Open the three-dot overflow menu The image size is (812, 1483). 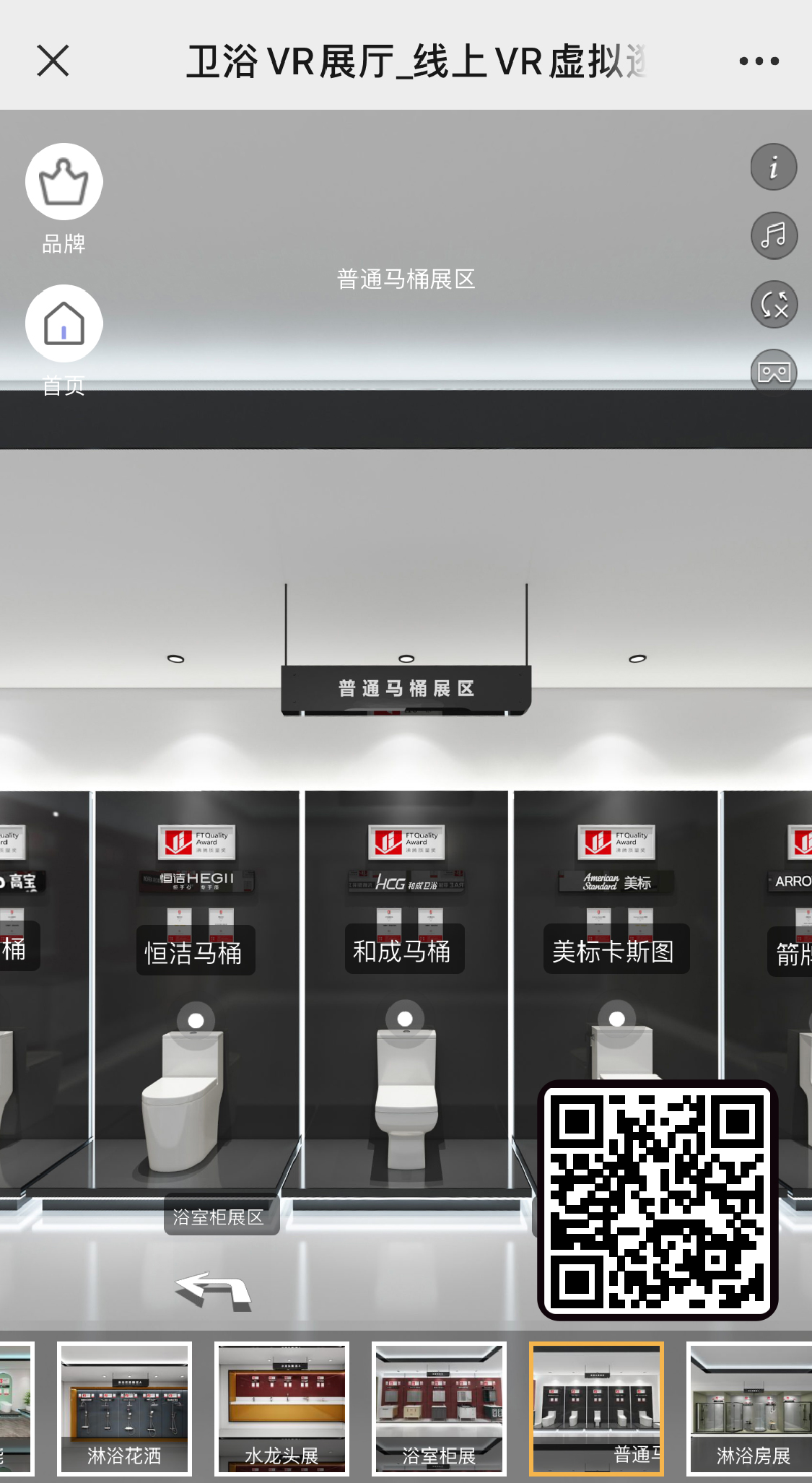[759, 61]
